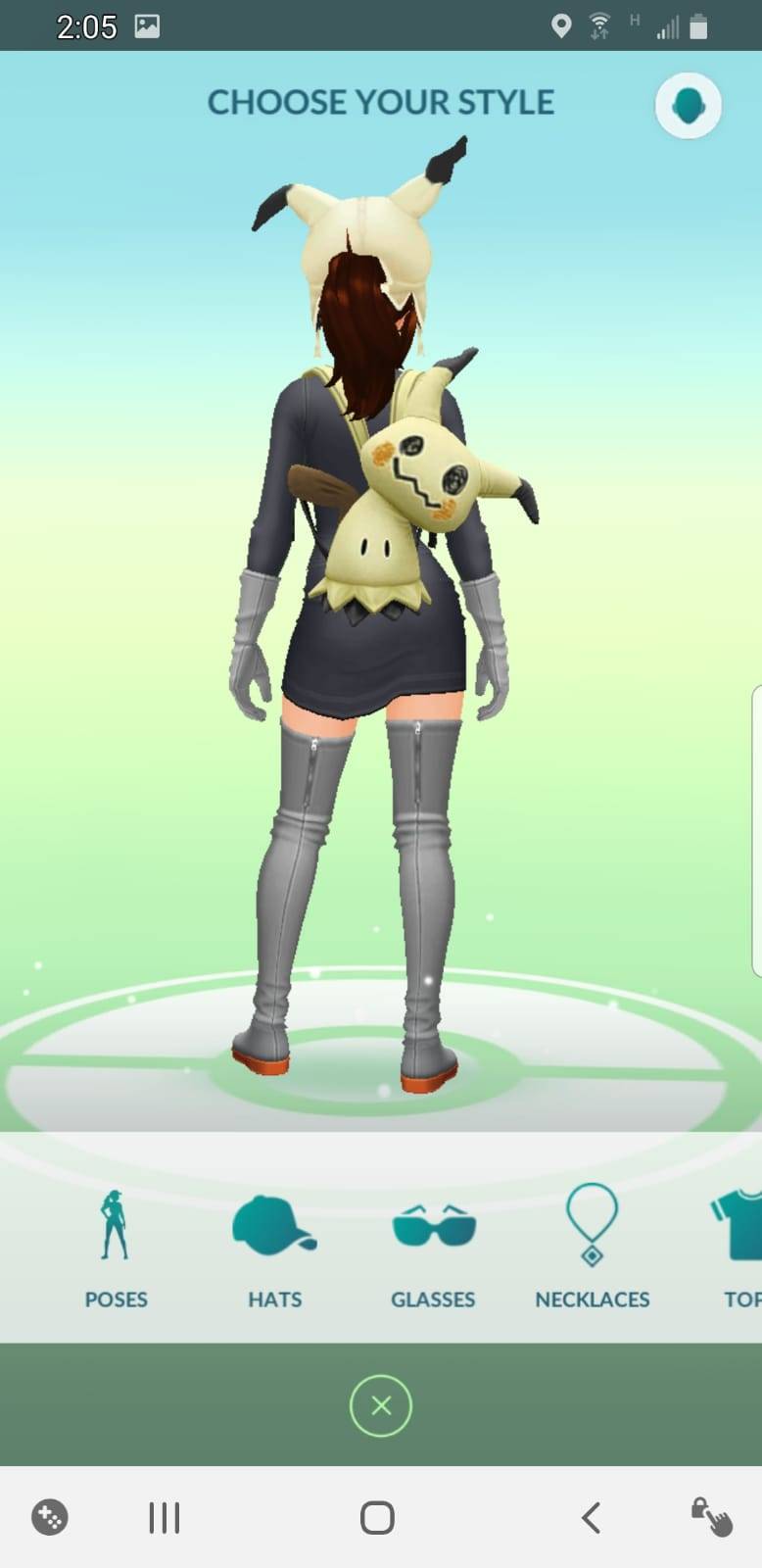This screenshot has height=1568, width=762.
Task: Browse the Necklaces category
Action: click(x=592, y=1248)
